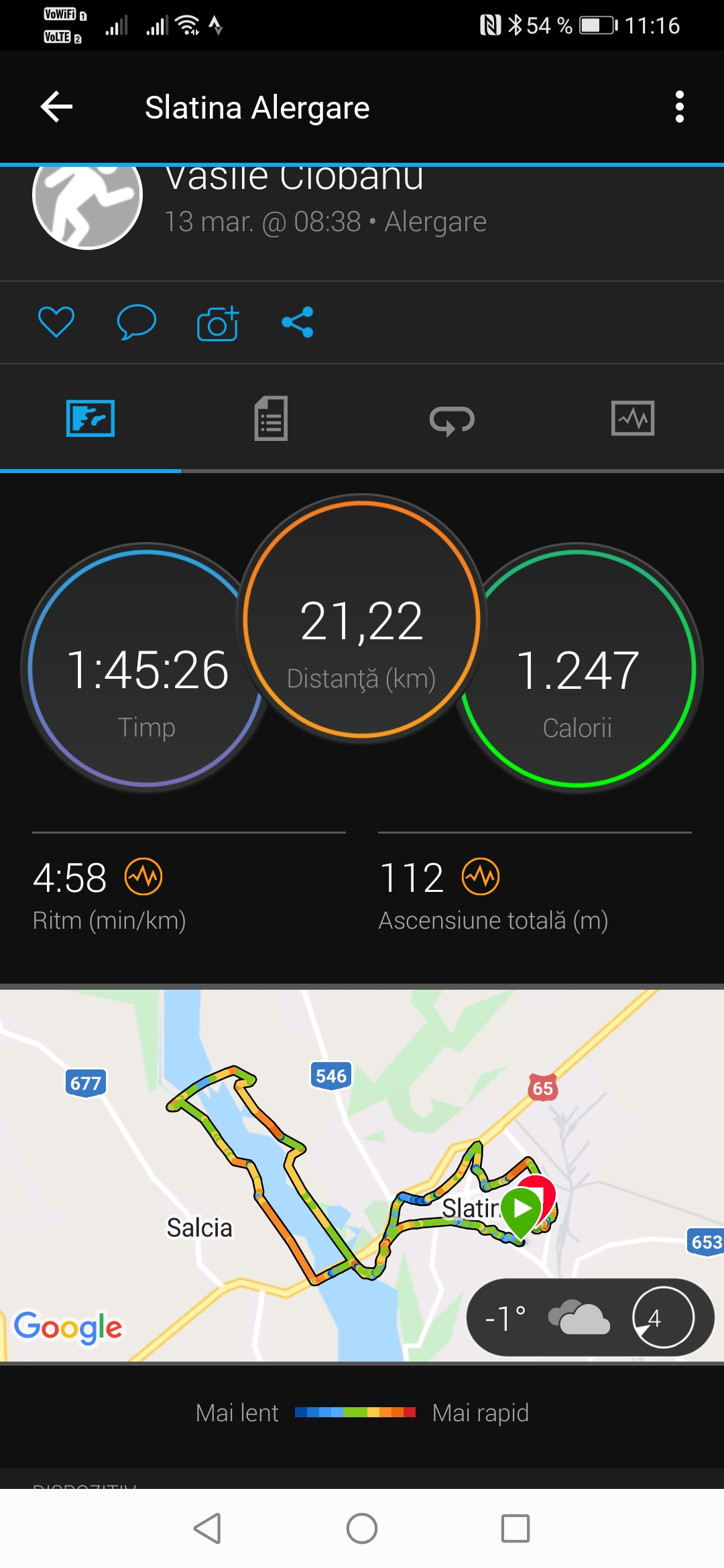Open the three-dot overflow menu
The width and height of the screenshot is (724, 1568).
pyautogui.click(x=679, y=107)
